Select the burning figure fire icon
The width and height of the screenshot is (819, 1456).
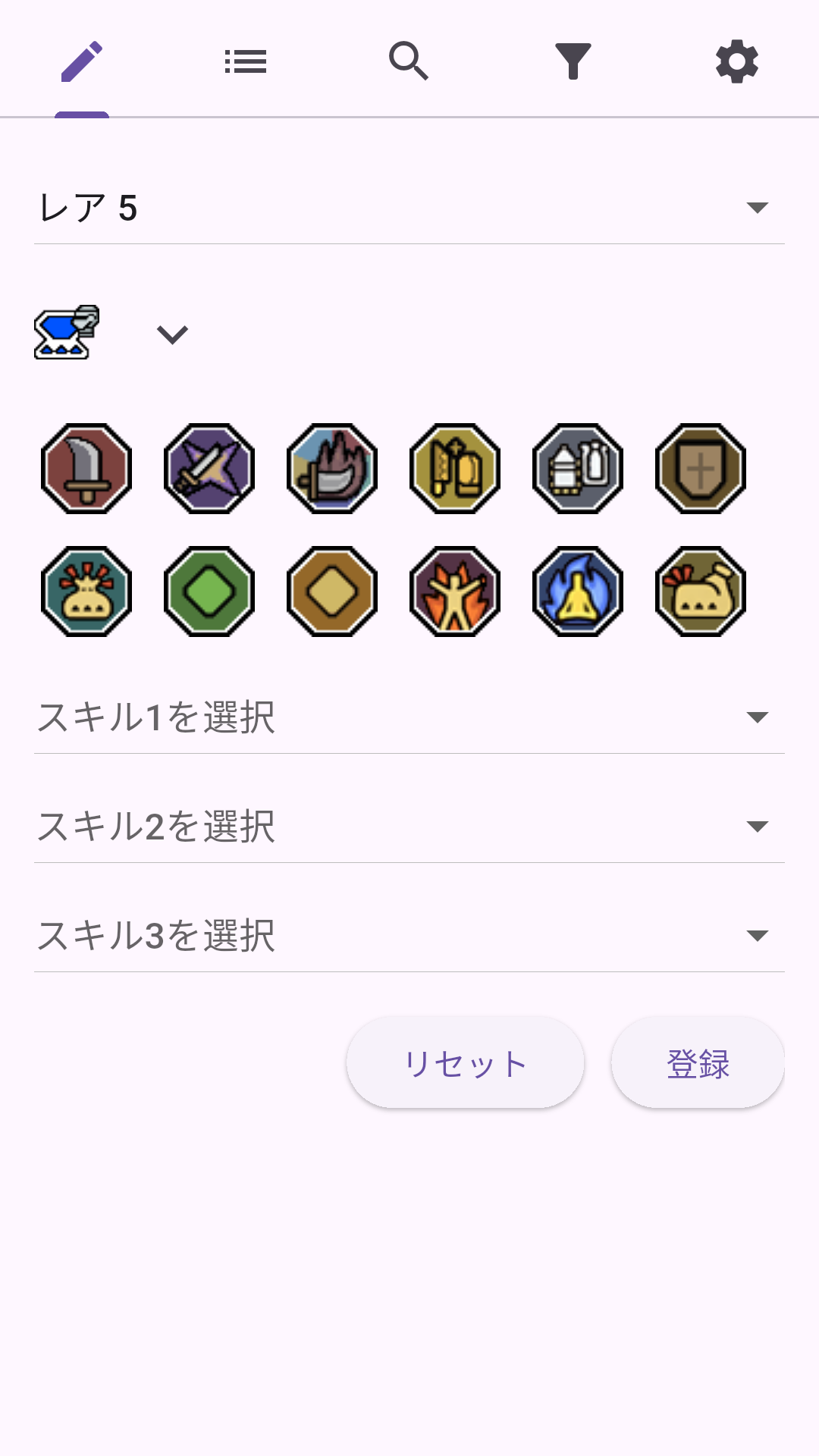pos(454,591)
